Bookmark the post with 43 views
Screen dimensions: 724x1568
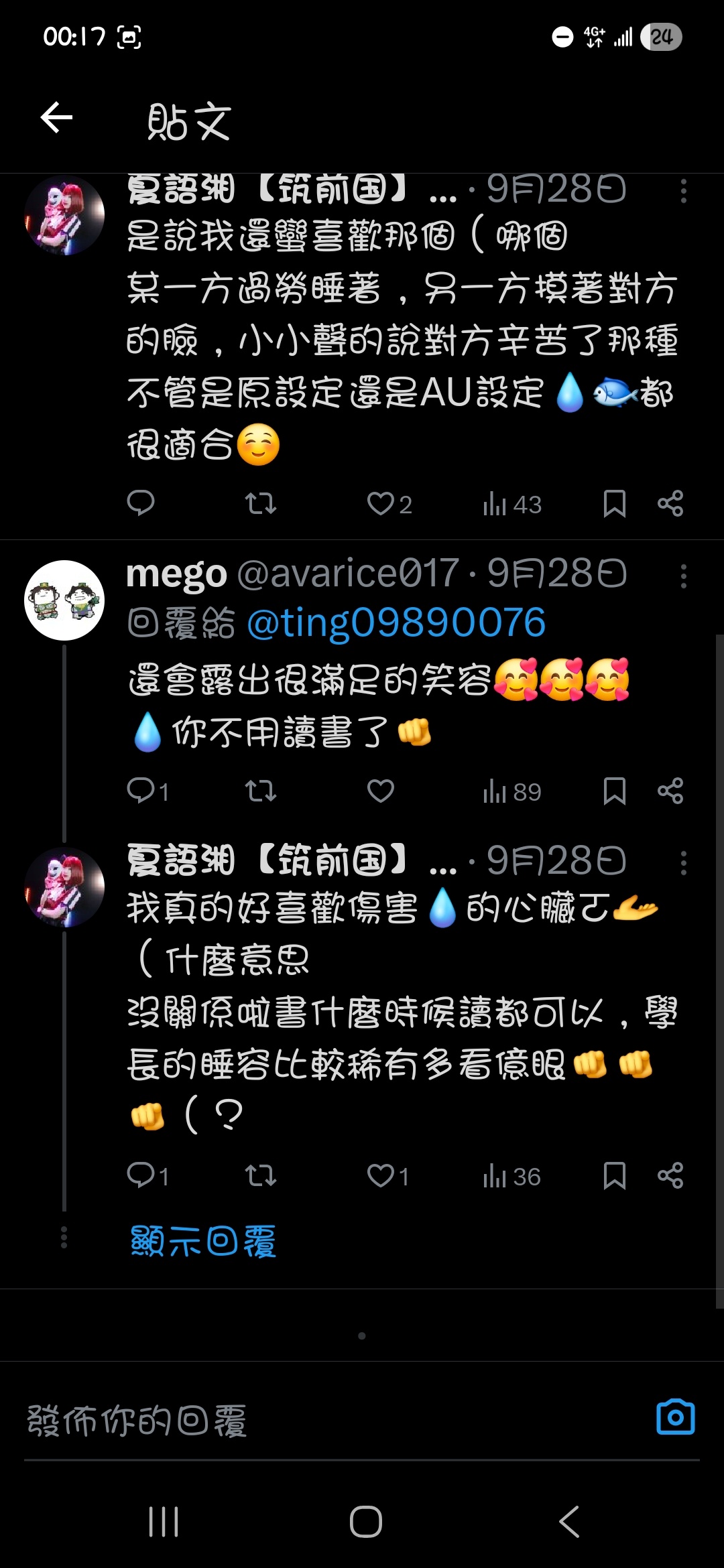tap(614, 504)
